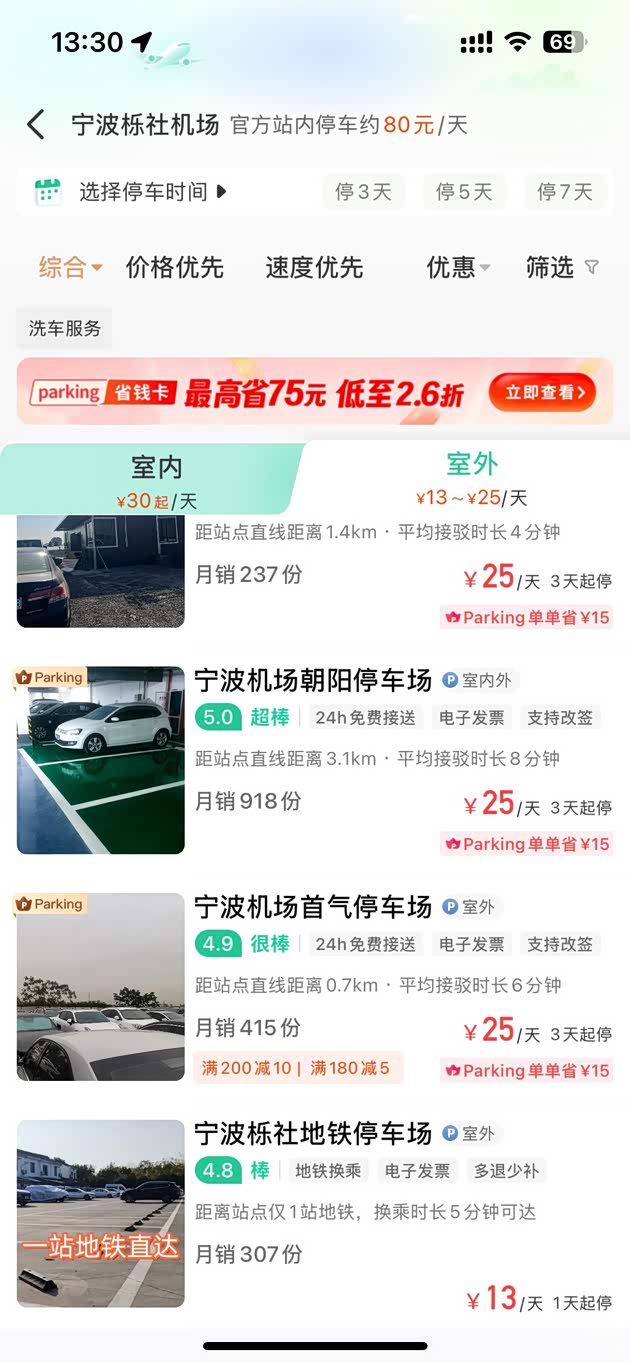This screenshot has width=630, height=1363.
Task: Sort results by 价格优先
Action: pyautogui.click(x=175, y=267)
